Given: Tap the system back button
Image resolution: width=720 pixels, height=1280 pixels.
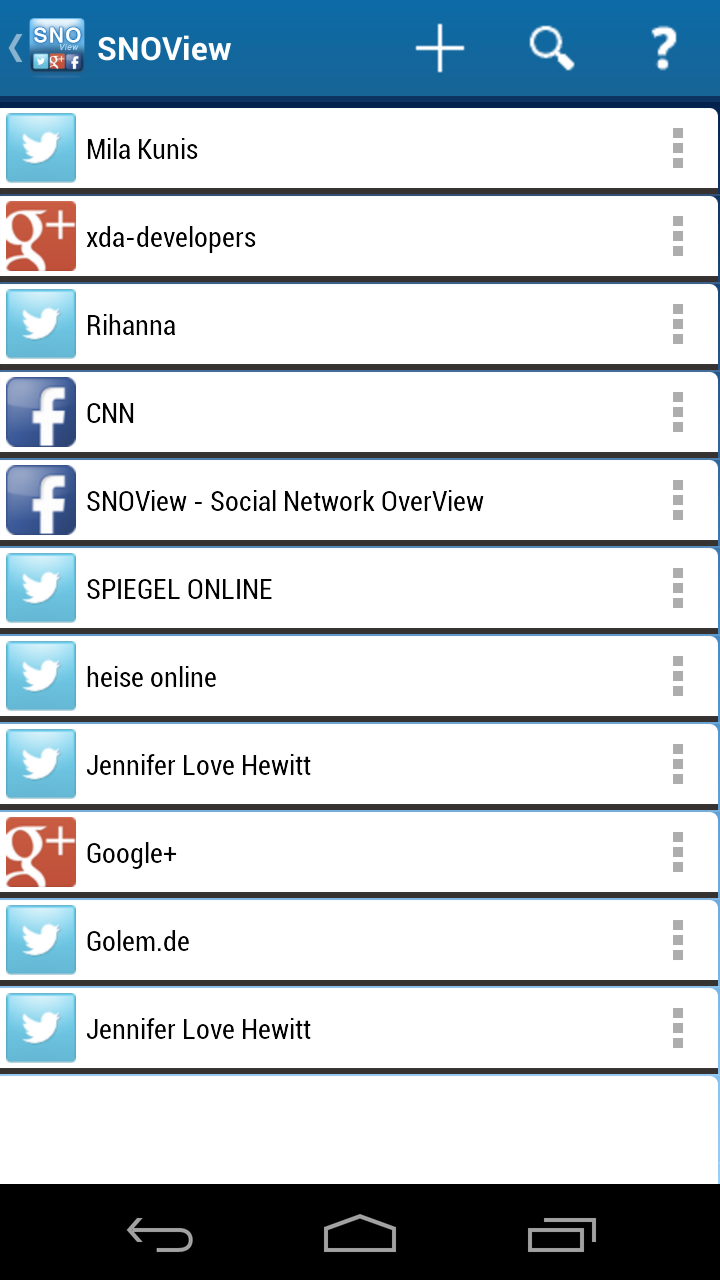Looking at the screenshot, I should pos(160,1234).
